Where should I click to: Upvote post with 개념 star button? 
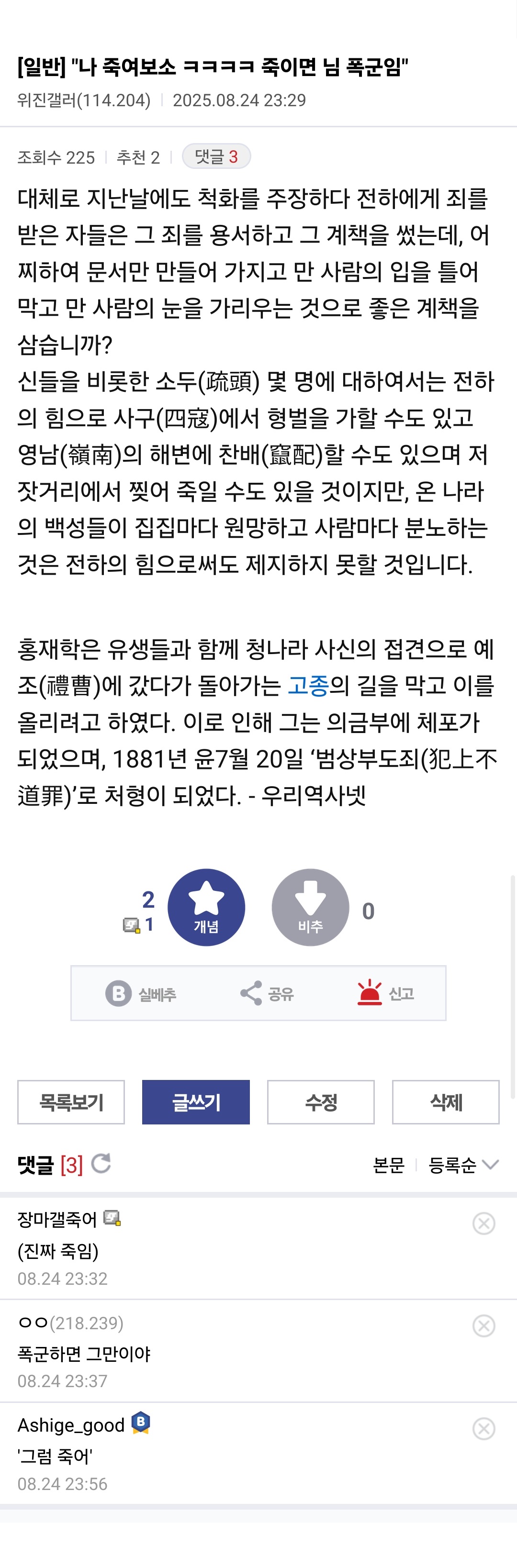[206, 907]
